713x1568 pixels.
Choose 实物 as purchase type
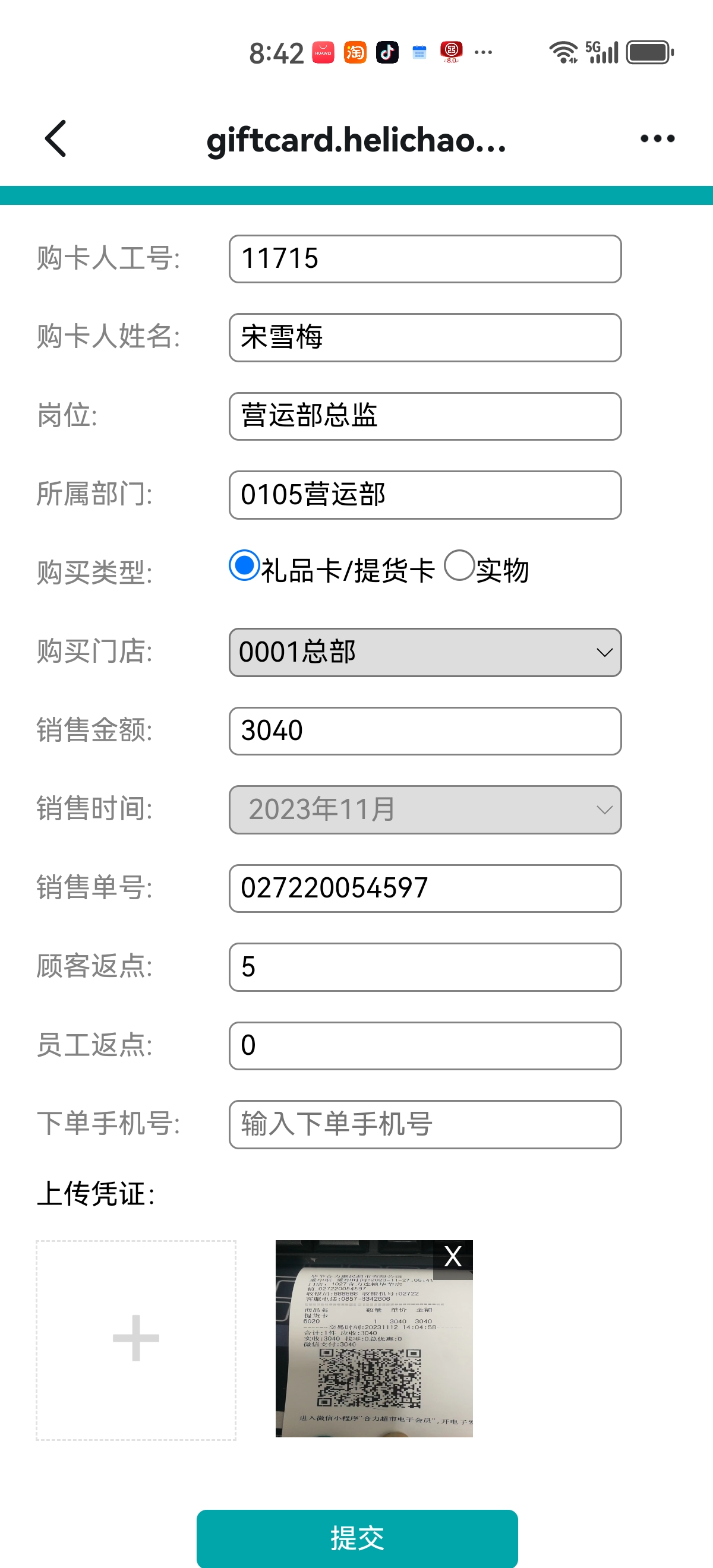click(459, 565)
